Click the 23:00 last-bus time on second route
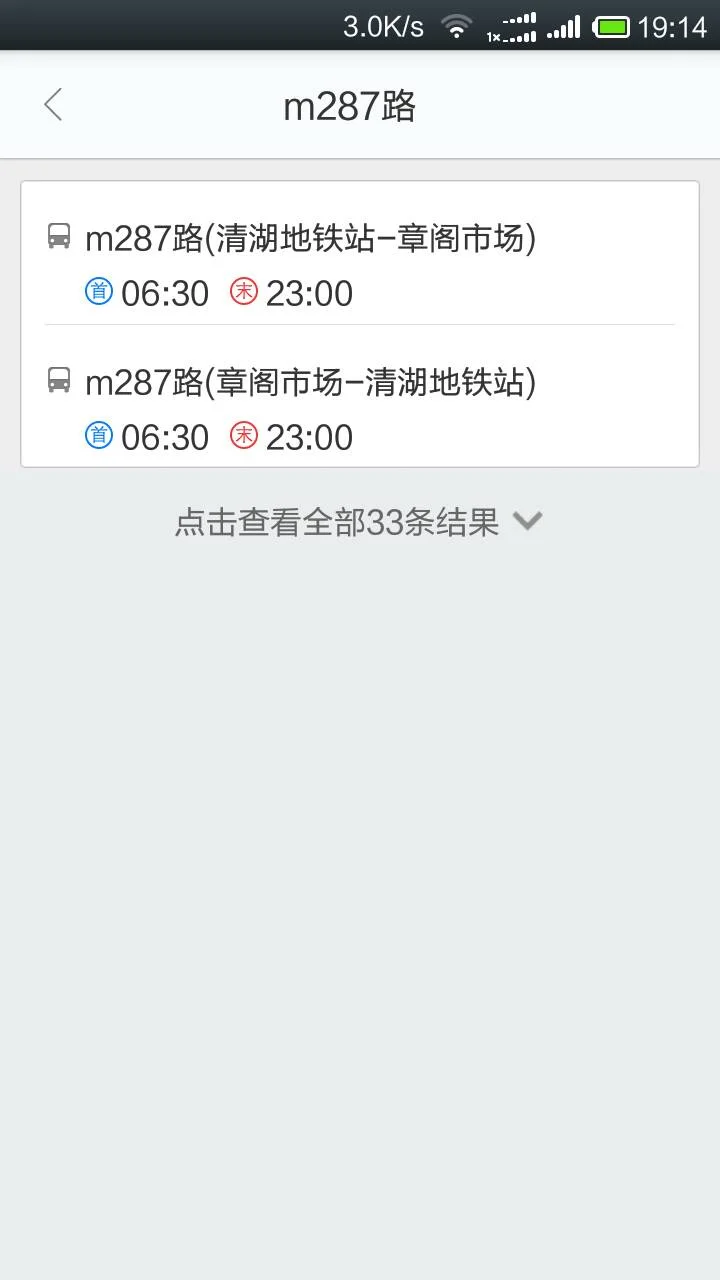The height and width of the screenshot is (1280, 720). [309, 436]
